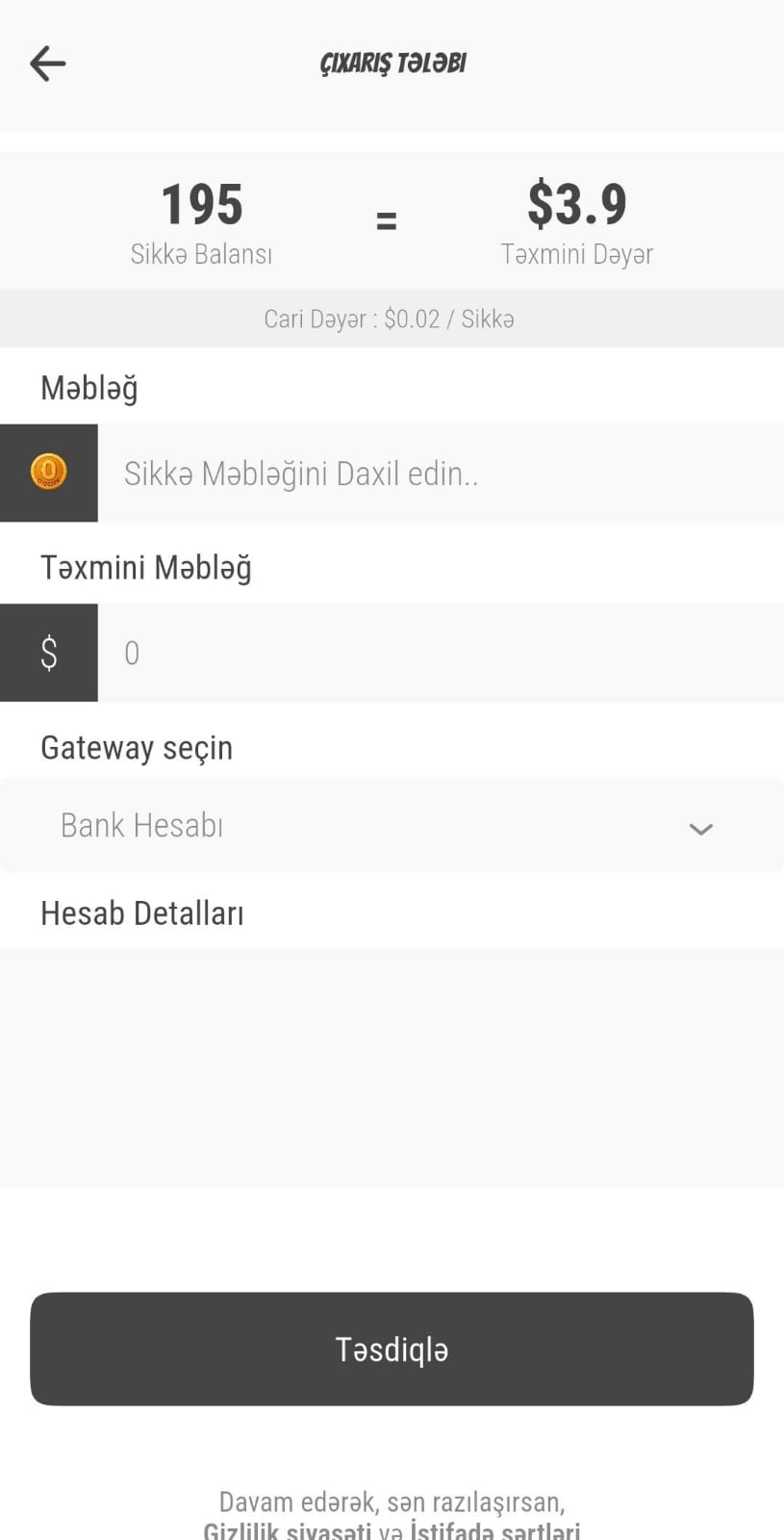Tap the coin amount input field
The width and height of the screenshot is (784, 1540).
440,474
